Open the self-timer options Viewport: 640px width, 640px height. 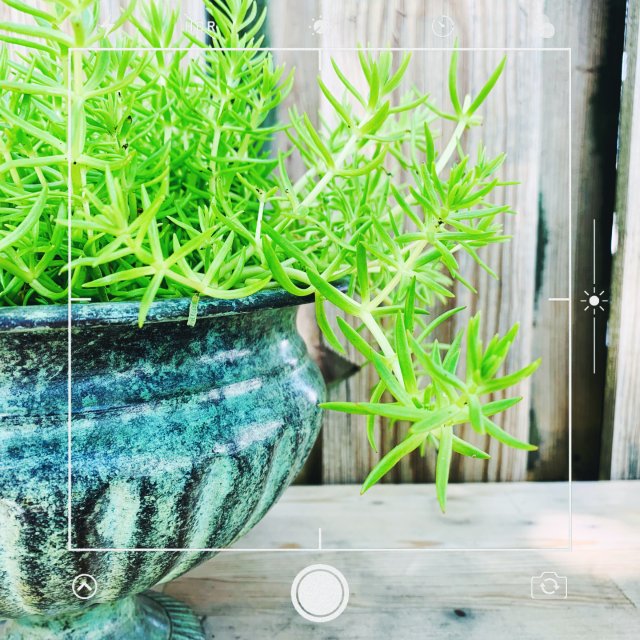point(442,27)
